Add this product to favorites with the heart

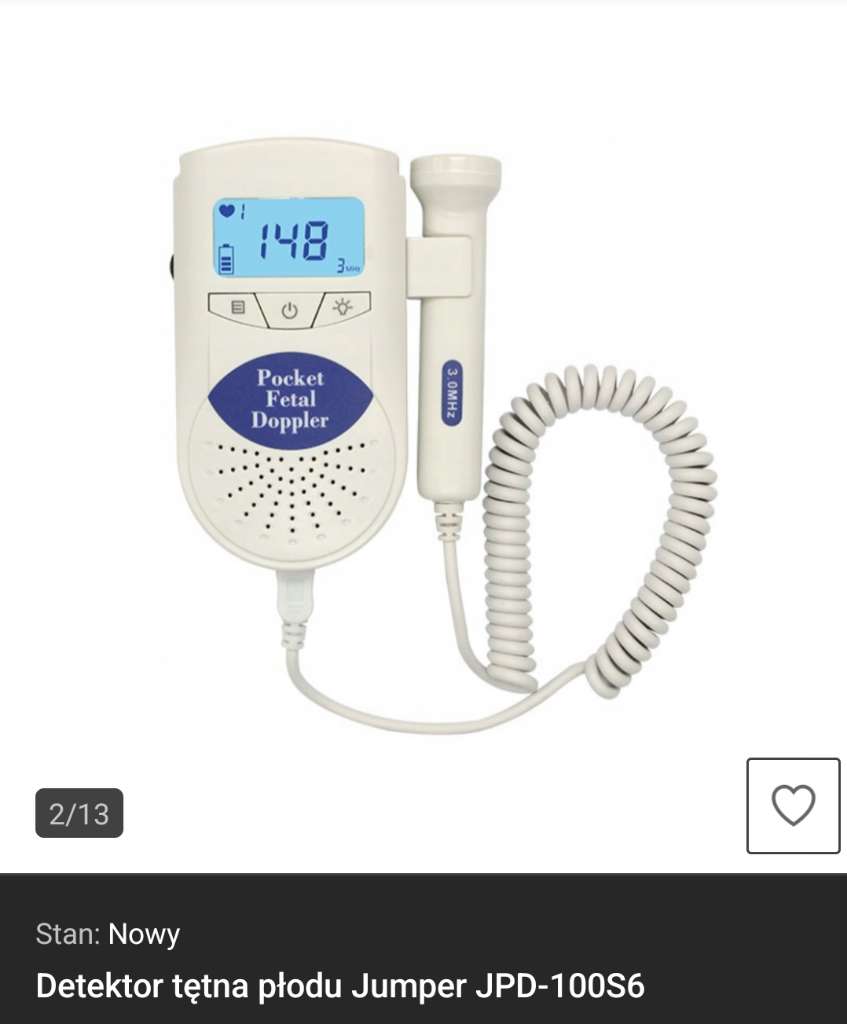coord(793,805)
